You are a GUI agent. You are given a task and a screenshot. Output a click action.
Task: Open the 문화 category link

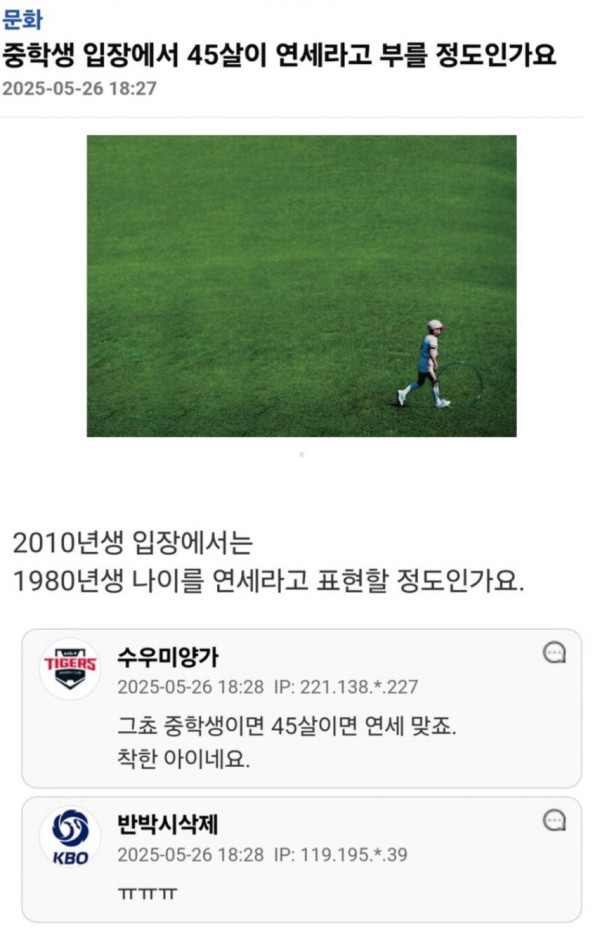23,19
